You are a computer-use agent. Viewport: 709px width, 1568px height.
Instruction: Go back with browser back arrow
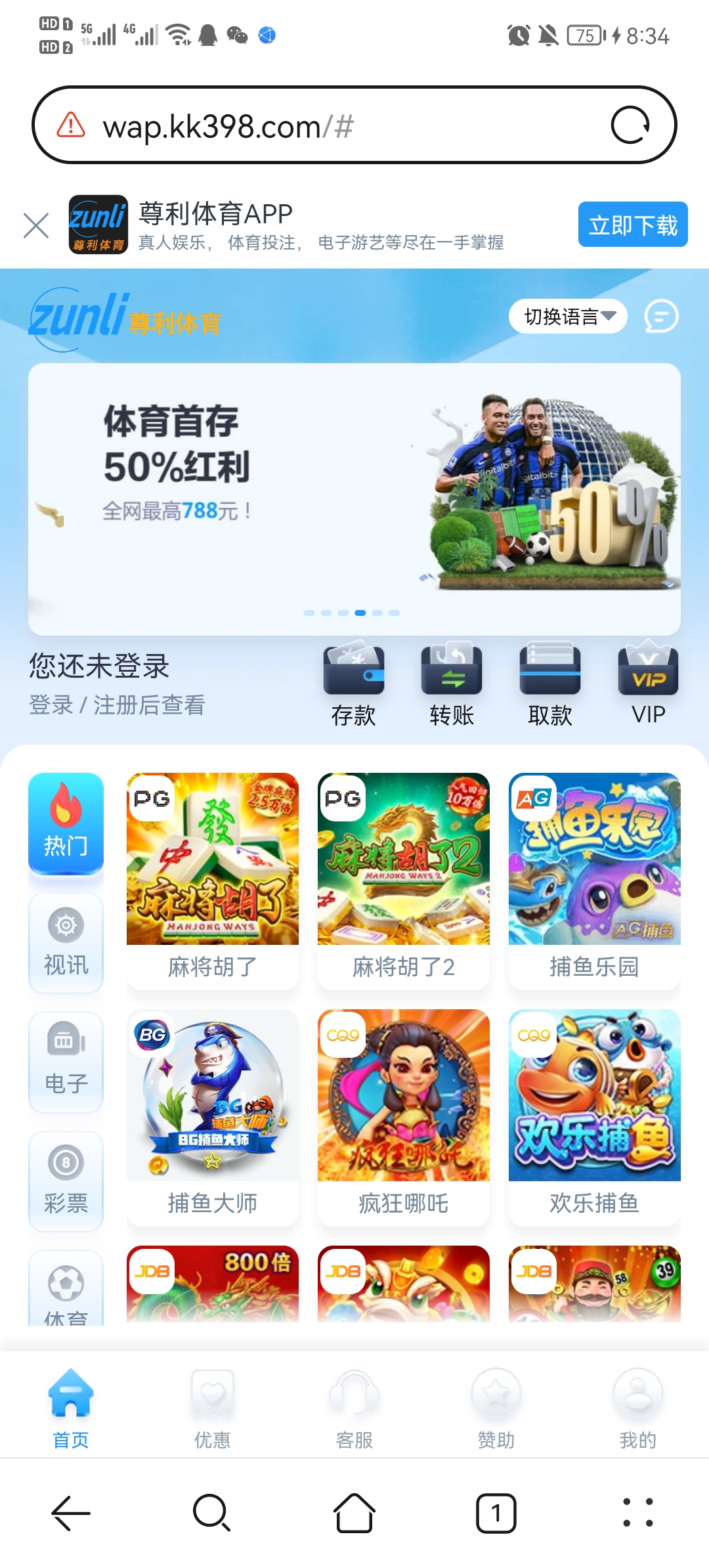[x=71, y=1512]
